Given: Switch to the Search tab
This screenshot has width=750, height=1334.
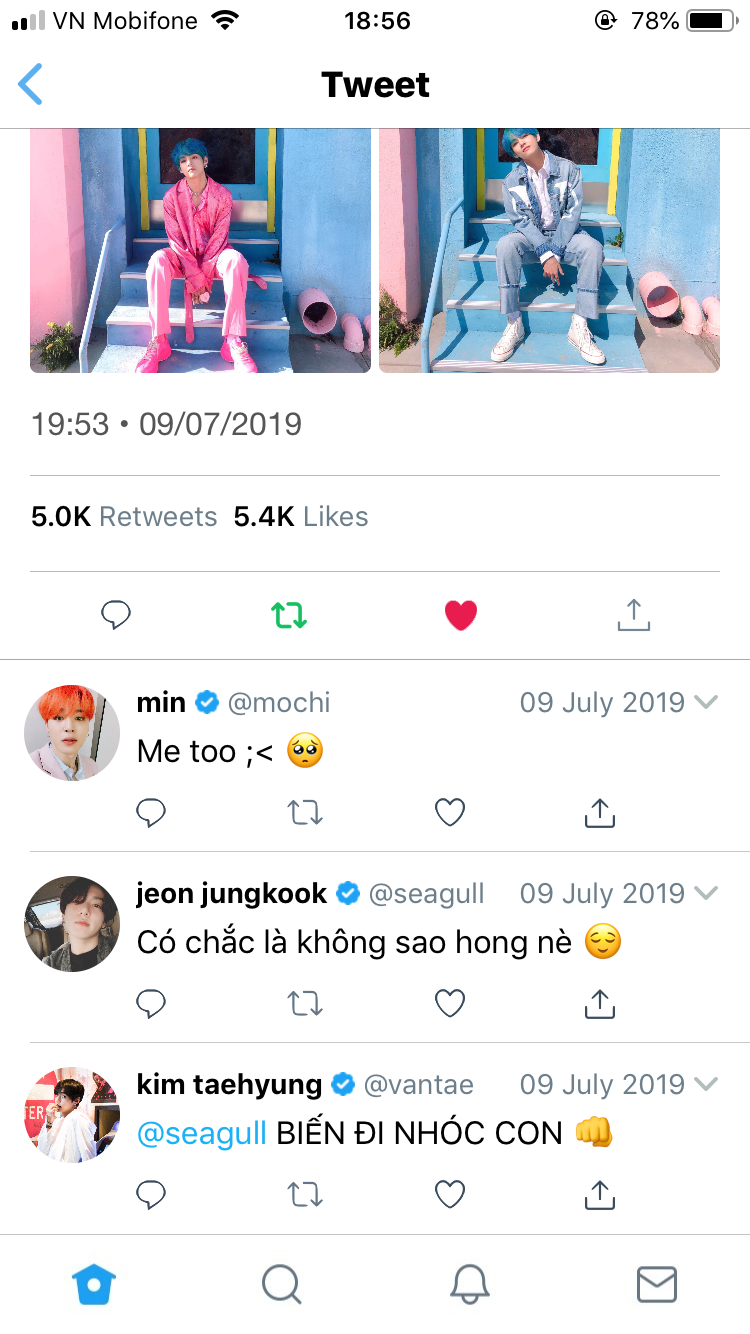Looking at the screenshot, I should click(x=281, y=1284).
